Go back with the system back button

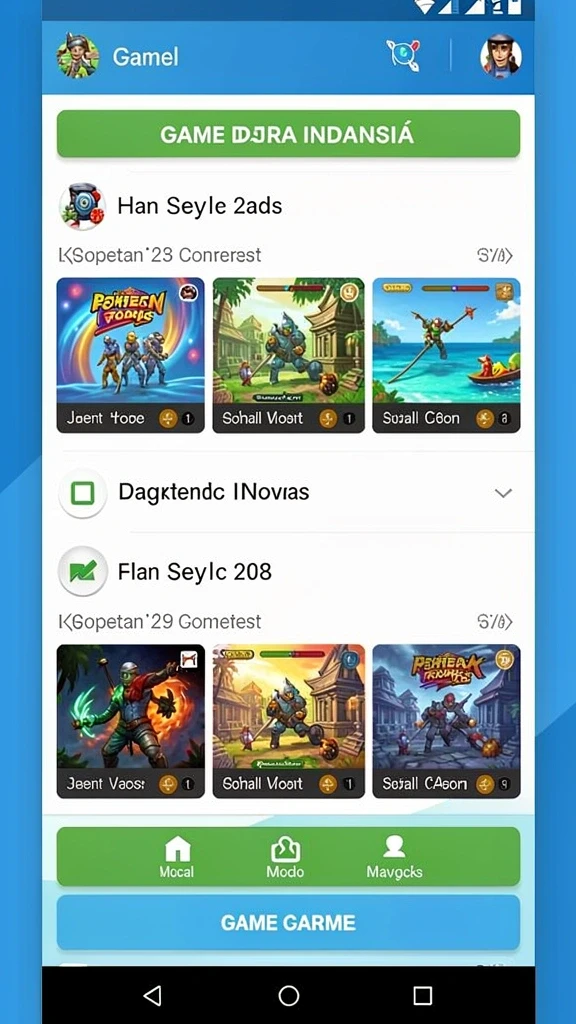tap(152, 995)
